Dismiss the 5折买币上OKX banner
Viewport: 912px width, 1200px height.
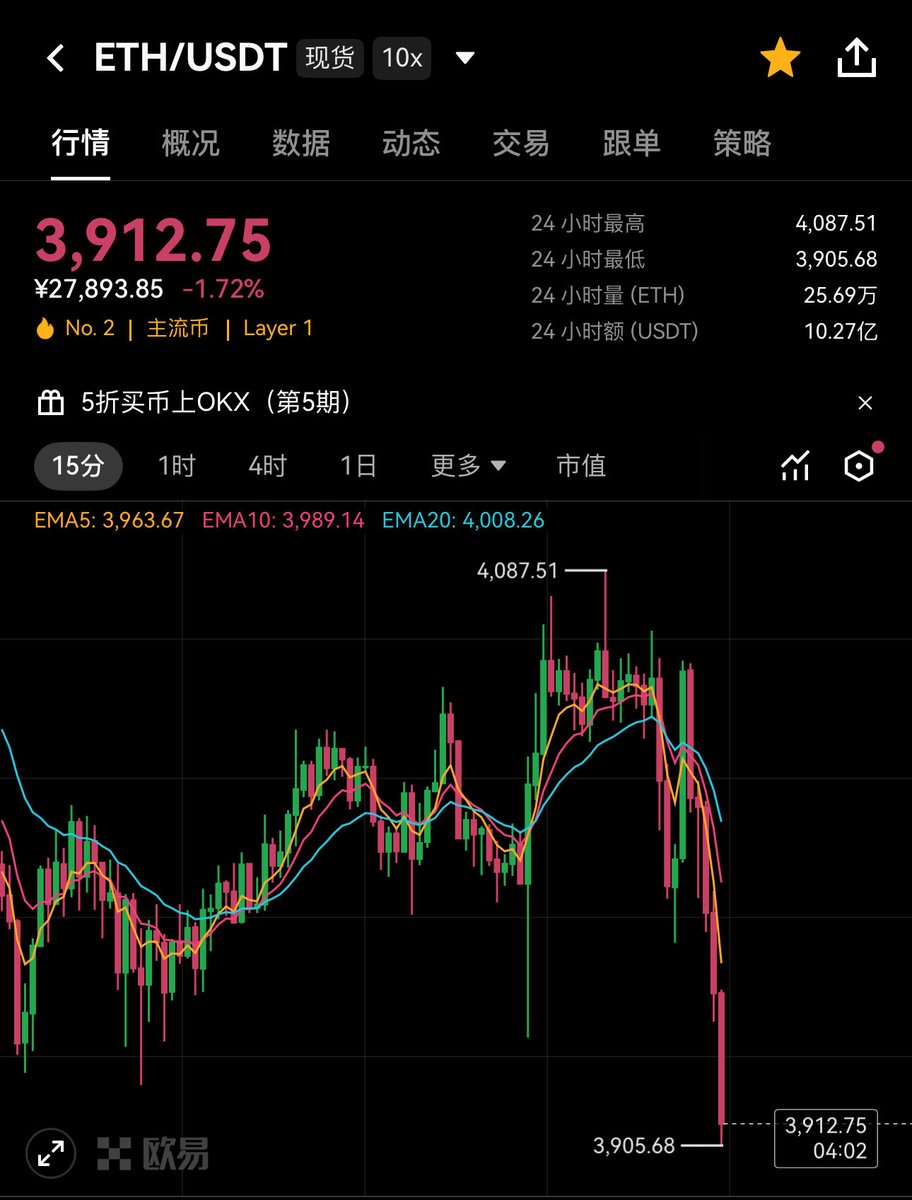(x=865, y=403)
